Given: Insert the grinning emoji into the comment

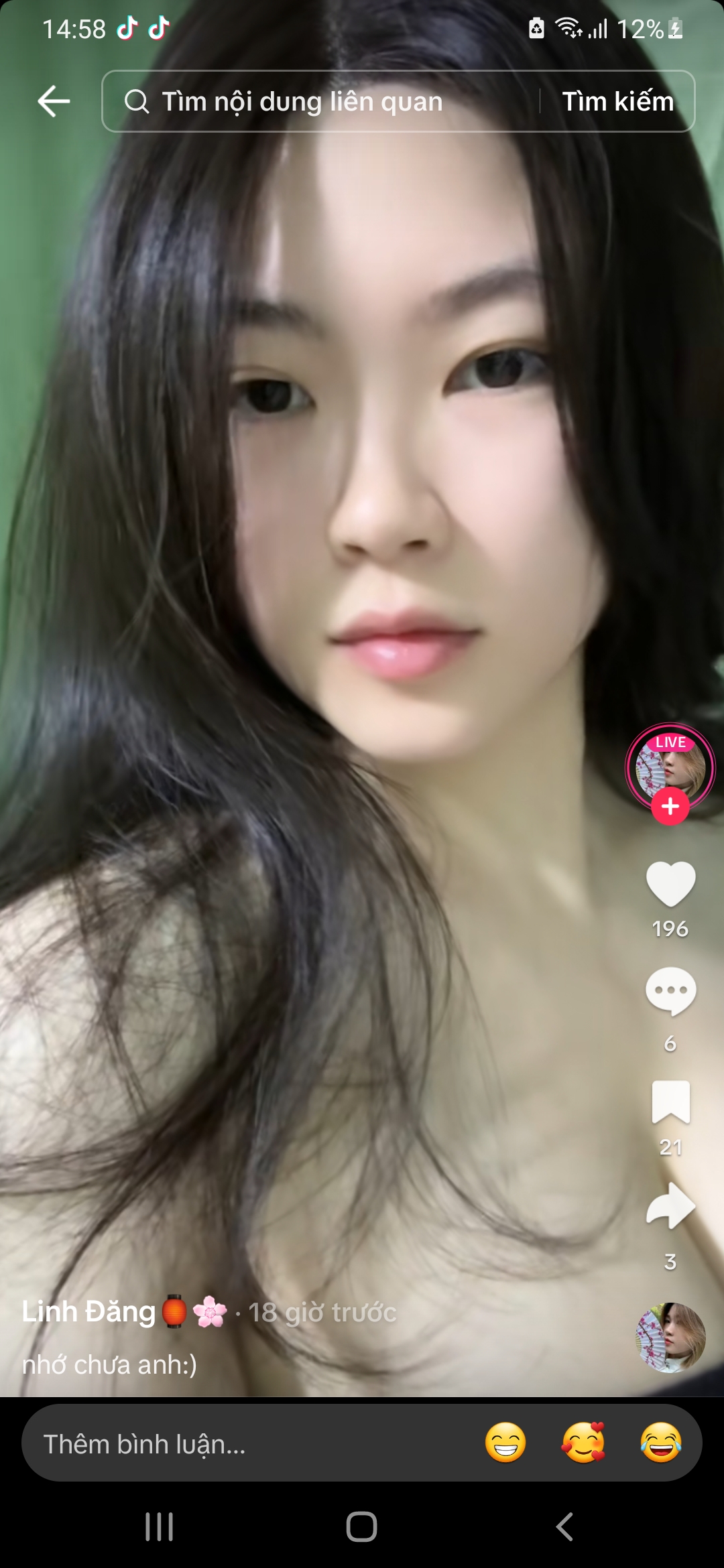Looking at the screenshot, I should click(x=505, y=1443).
